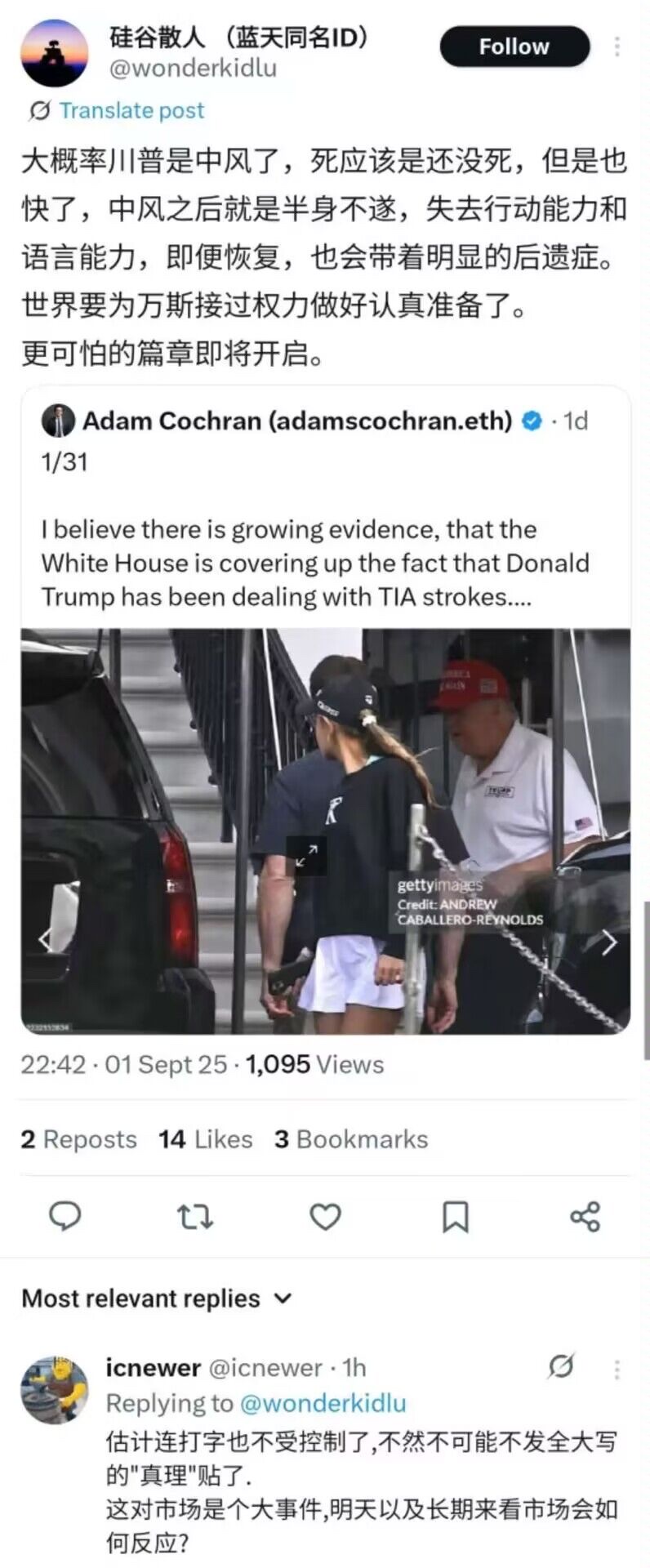Open overflow menu on icnewer's reply
650x1568 pixels.
[x=617, y=1368]
